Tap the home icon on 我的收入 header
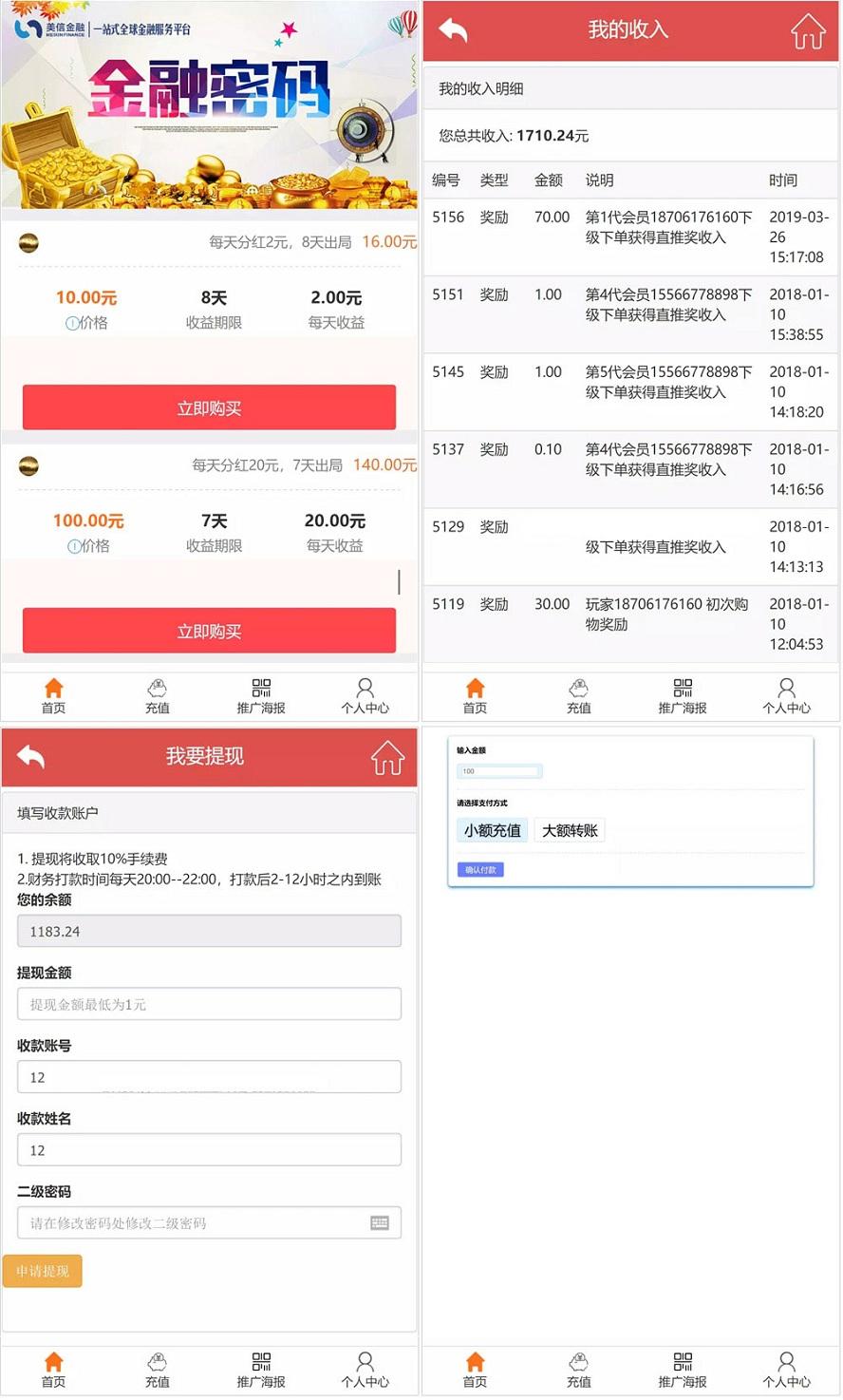 click(808, 31)
